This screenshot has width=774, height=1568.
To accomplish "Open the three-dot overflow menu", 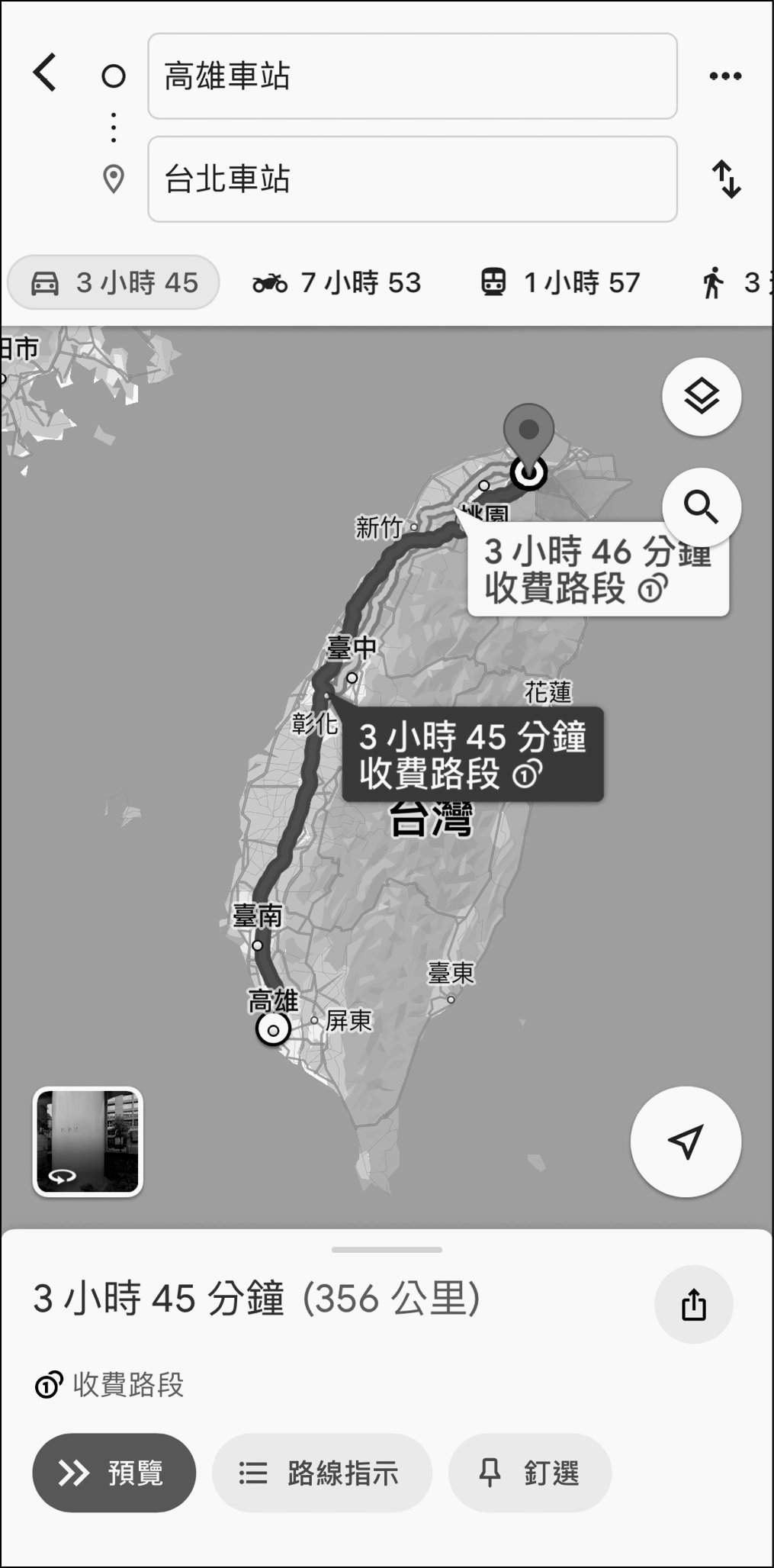I will tap(724, 76).
